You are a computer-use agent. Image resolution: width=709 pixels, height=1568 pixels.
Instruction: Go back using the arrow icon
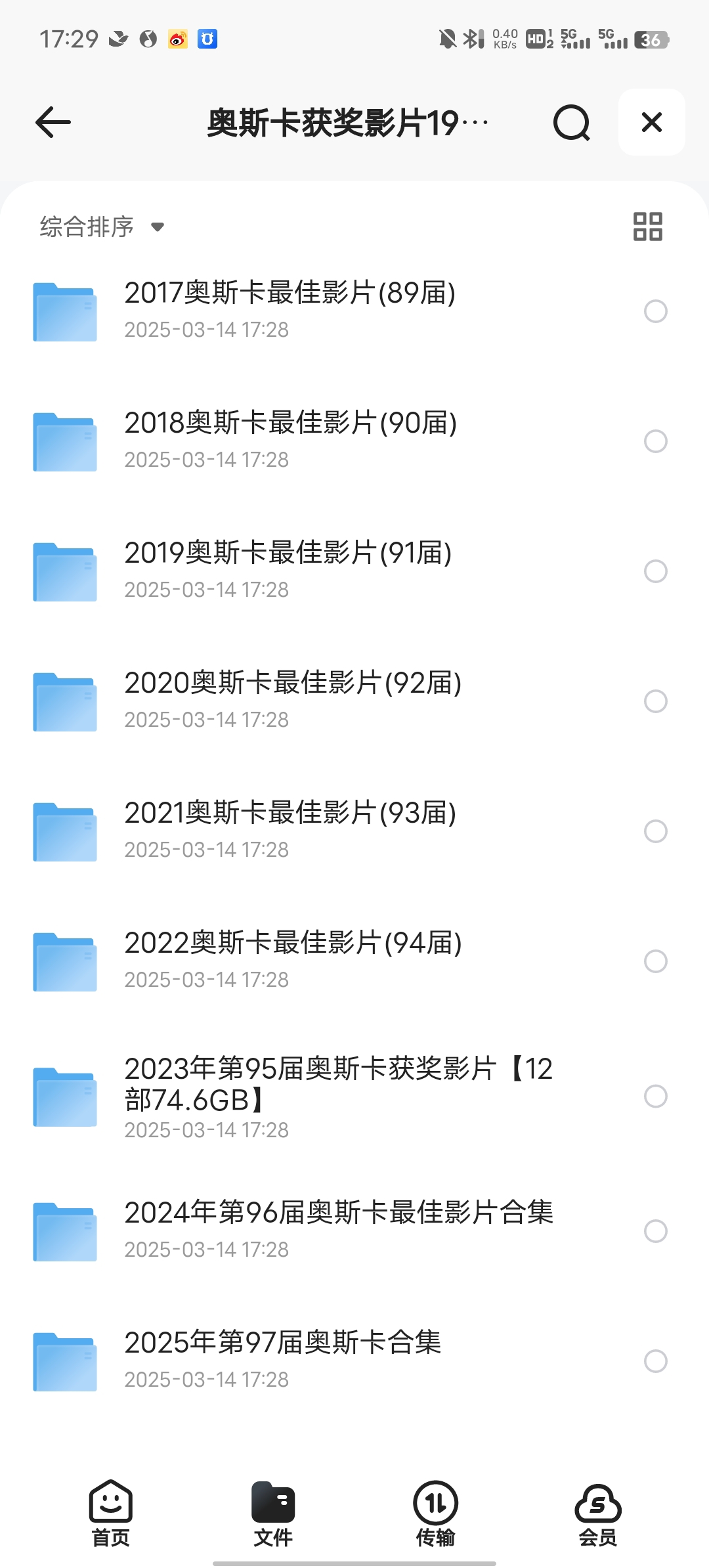tap(53, 122)
